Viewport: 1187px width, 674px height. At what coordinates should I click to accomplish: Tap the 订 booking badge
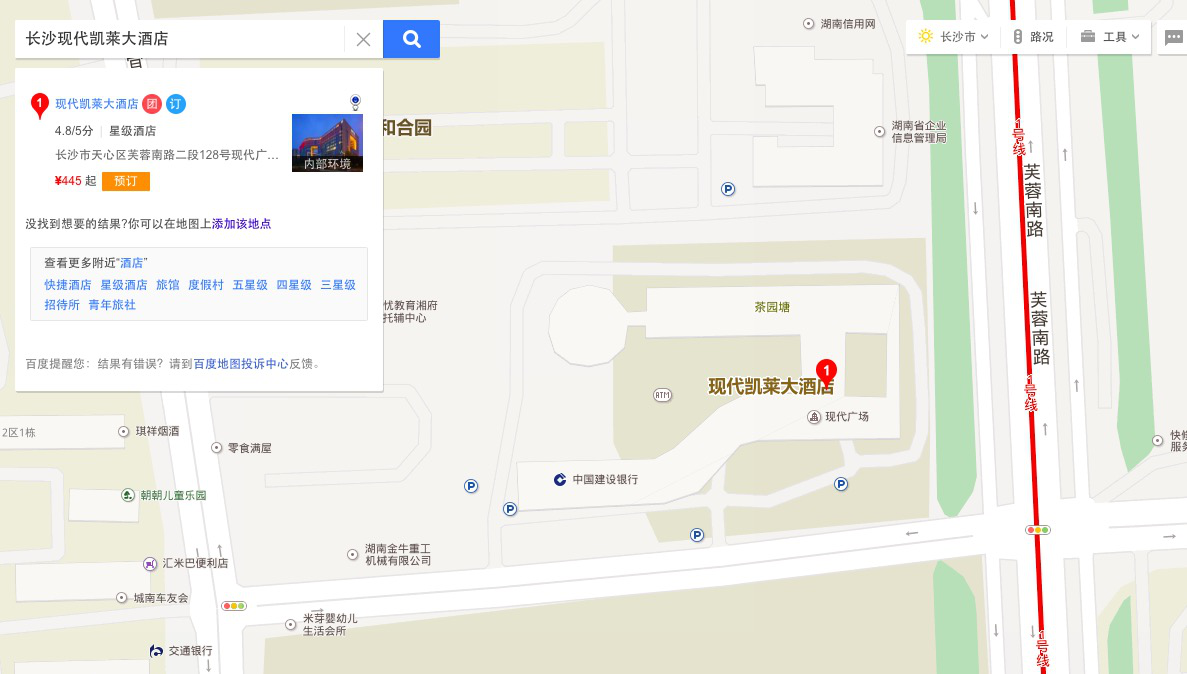coord(175,104)
